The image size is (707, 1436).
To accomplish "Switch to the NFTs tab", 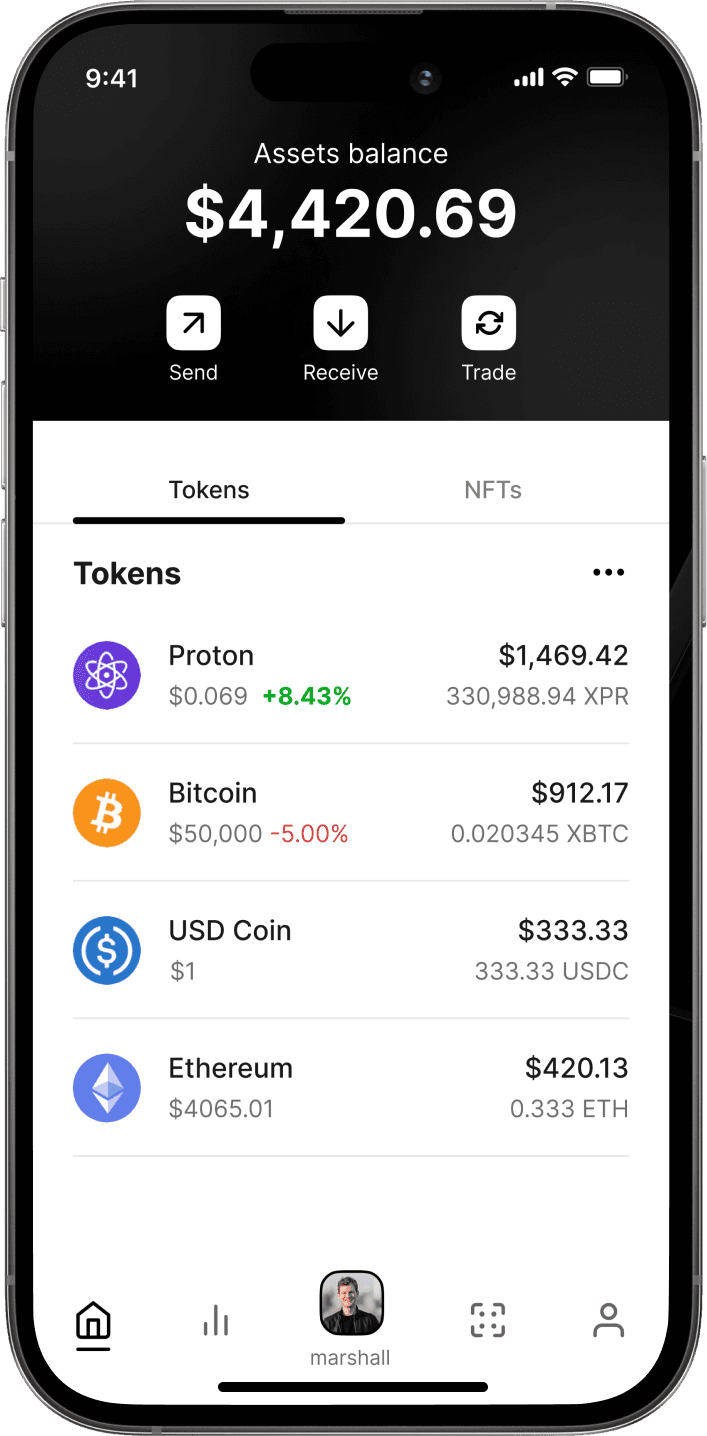I will 493,490.
